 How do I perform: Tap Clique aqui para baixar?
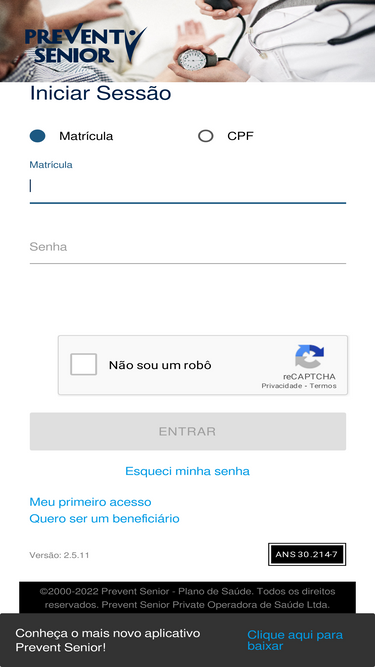pos(295,640)
